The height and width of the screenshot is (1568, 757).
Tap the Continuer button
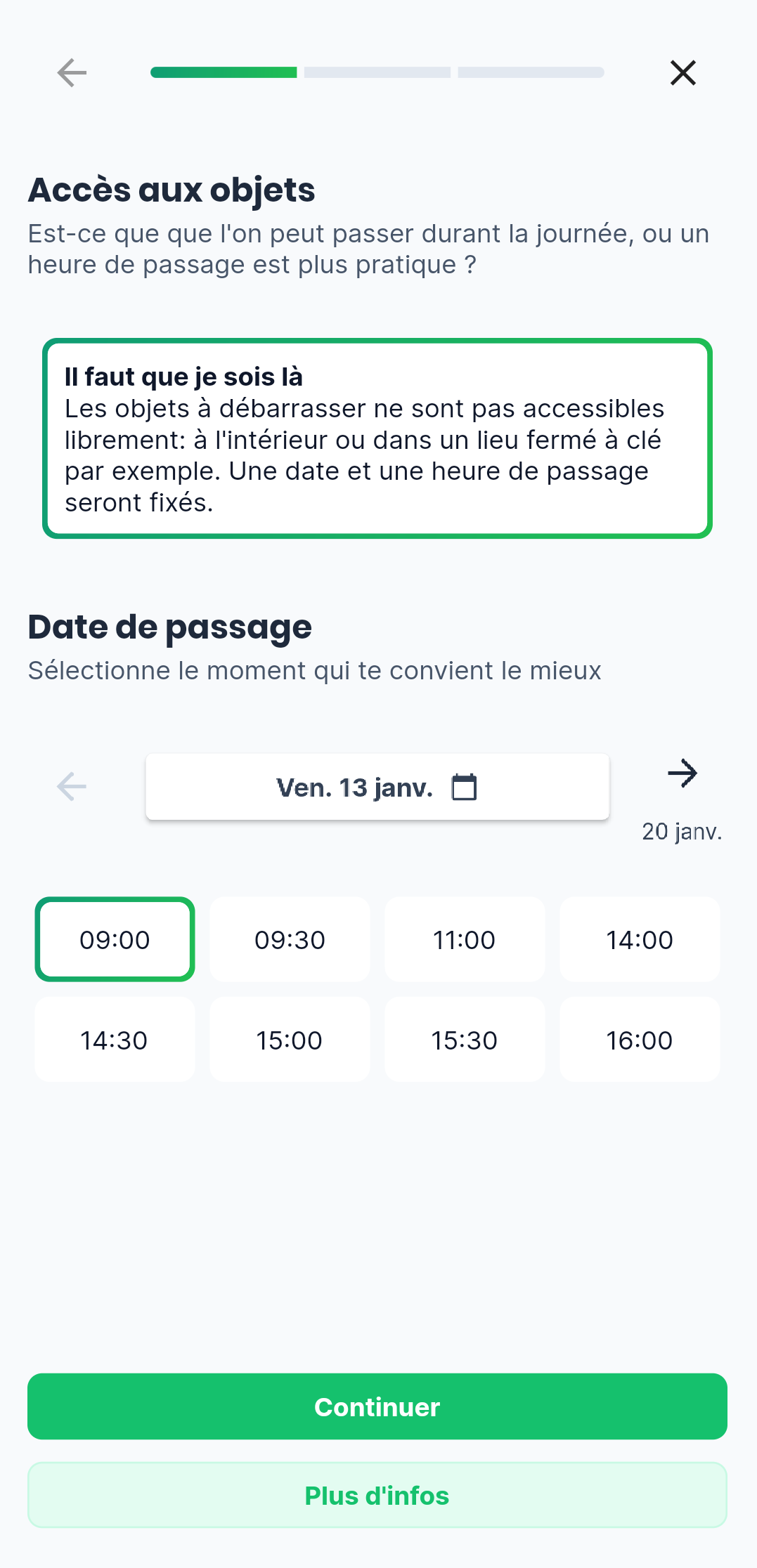tap(377, 1406)
